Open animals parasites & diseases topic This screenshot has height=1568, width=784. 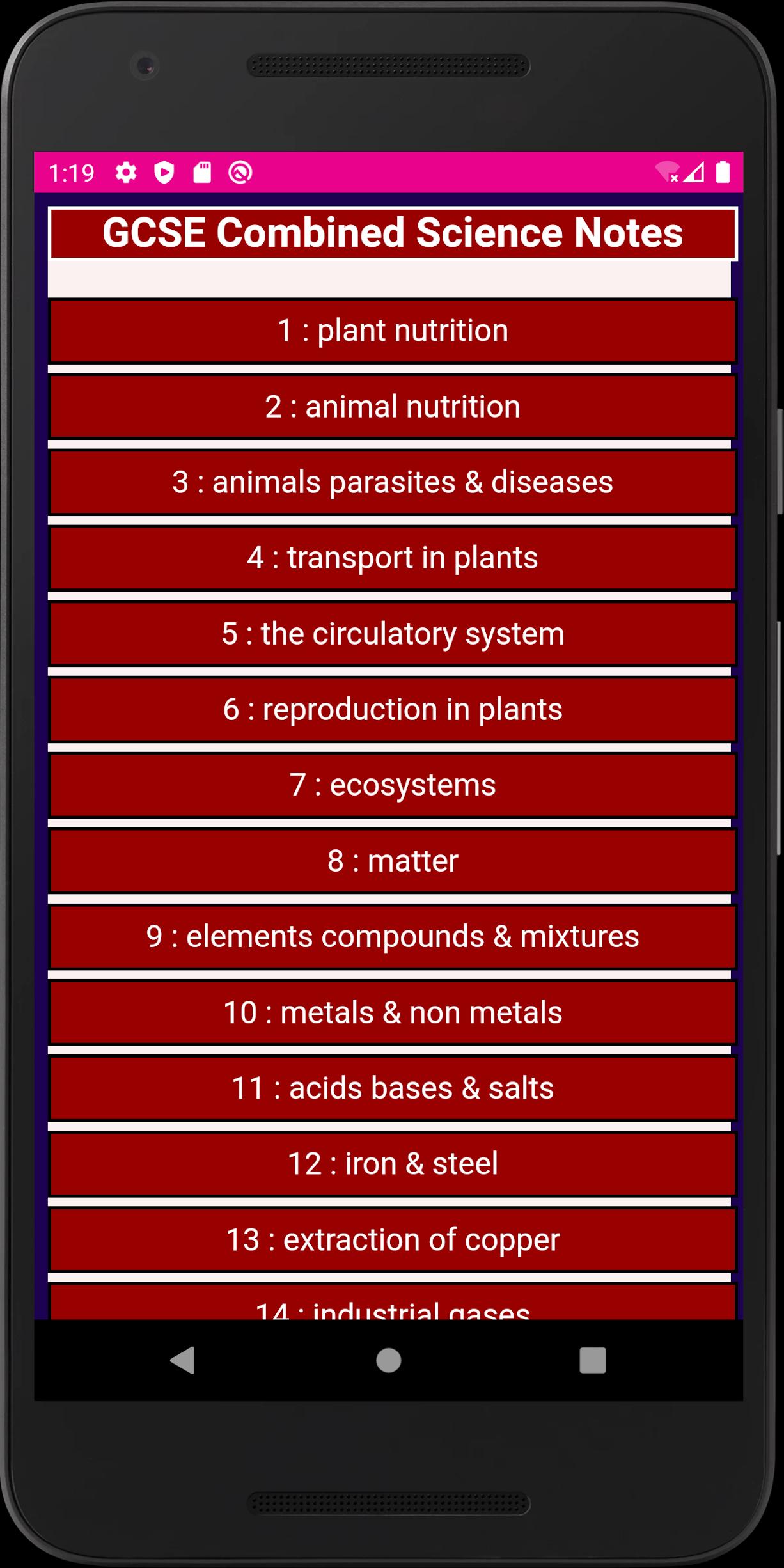point(392,482)
